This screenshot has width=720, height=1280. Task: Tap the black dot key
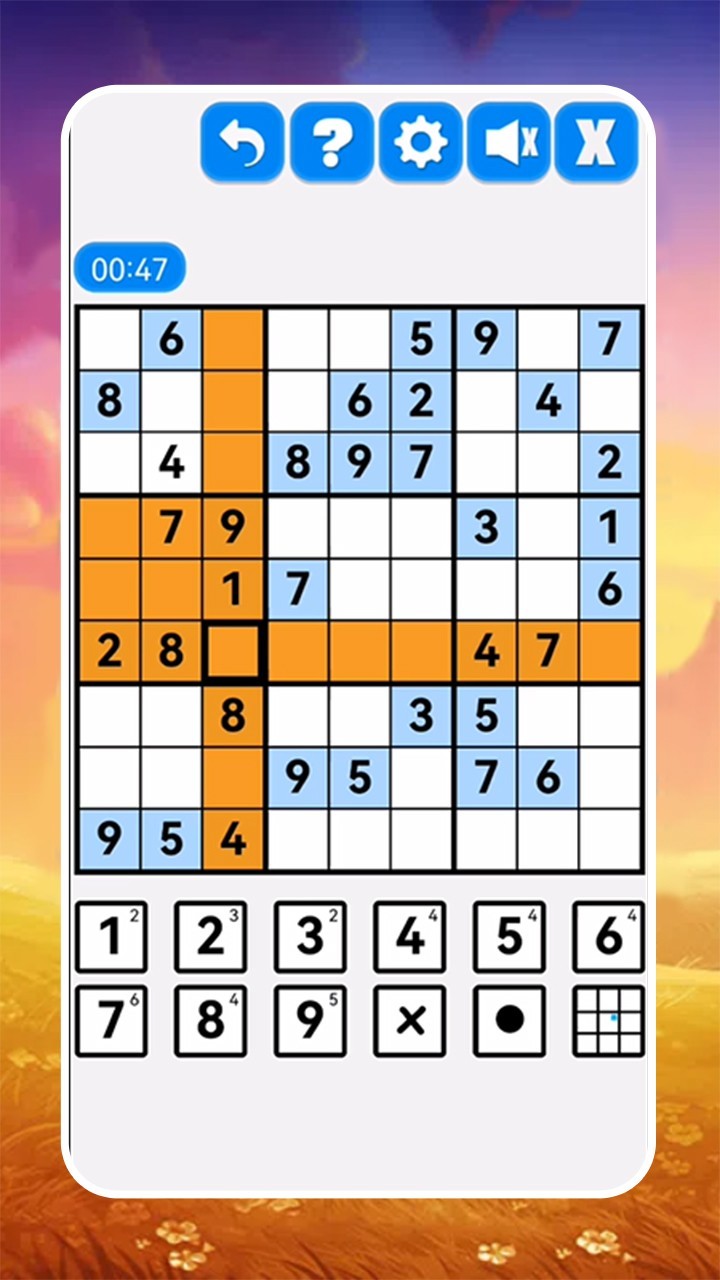pos(509,1021)
